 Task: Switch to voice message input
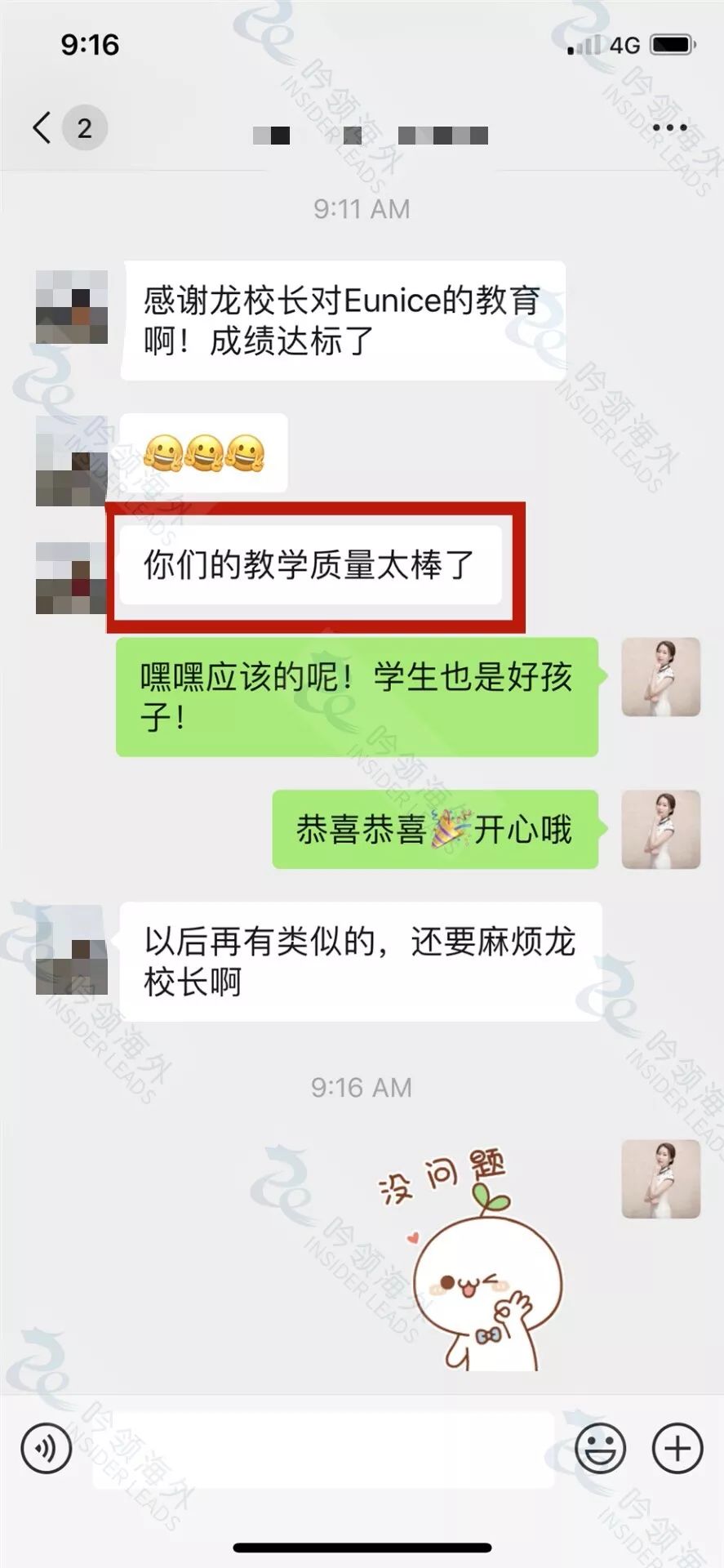(x=46, y=1448)
